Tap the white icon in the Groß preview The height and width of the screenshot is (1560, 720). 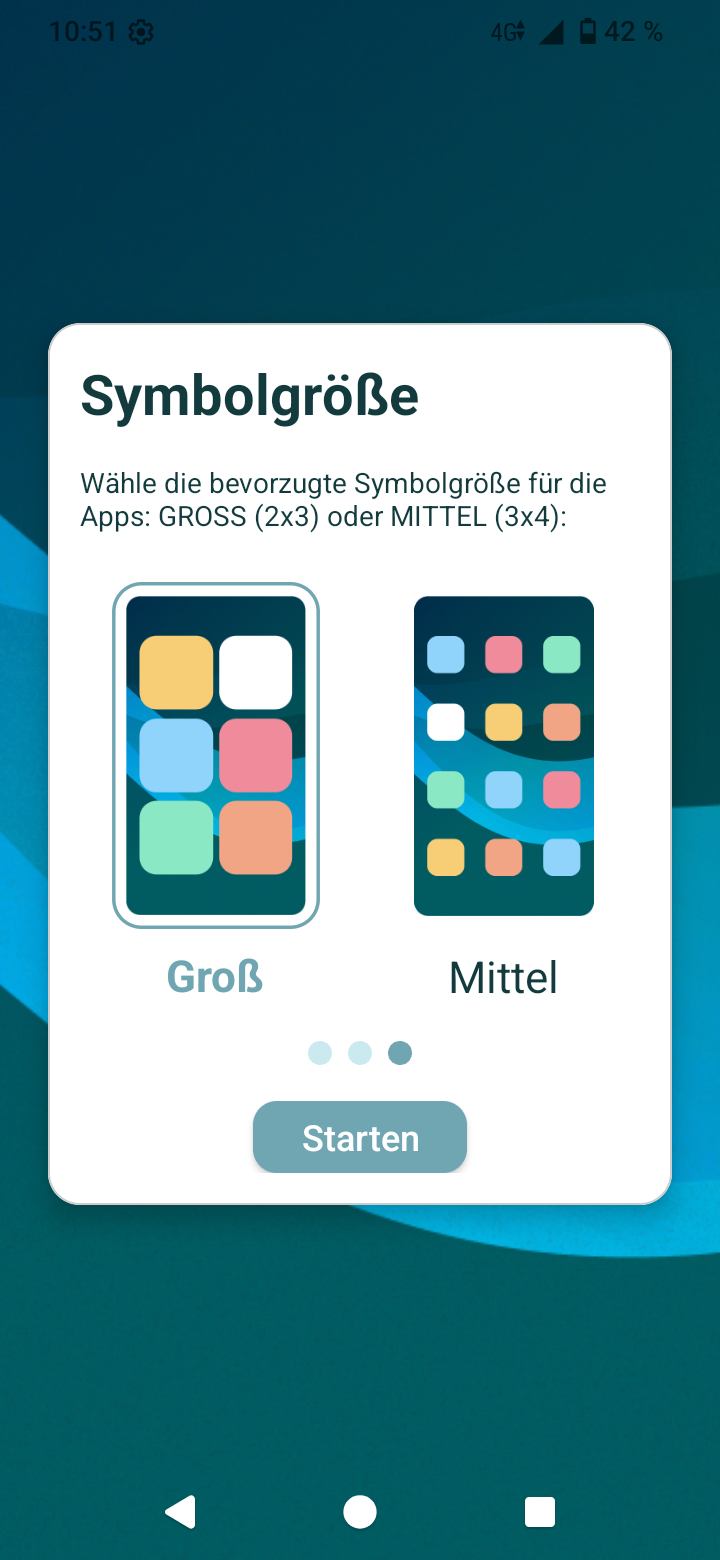(255, 672)
